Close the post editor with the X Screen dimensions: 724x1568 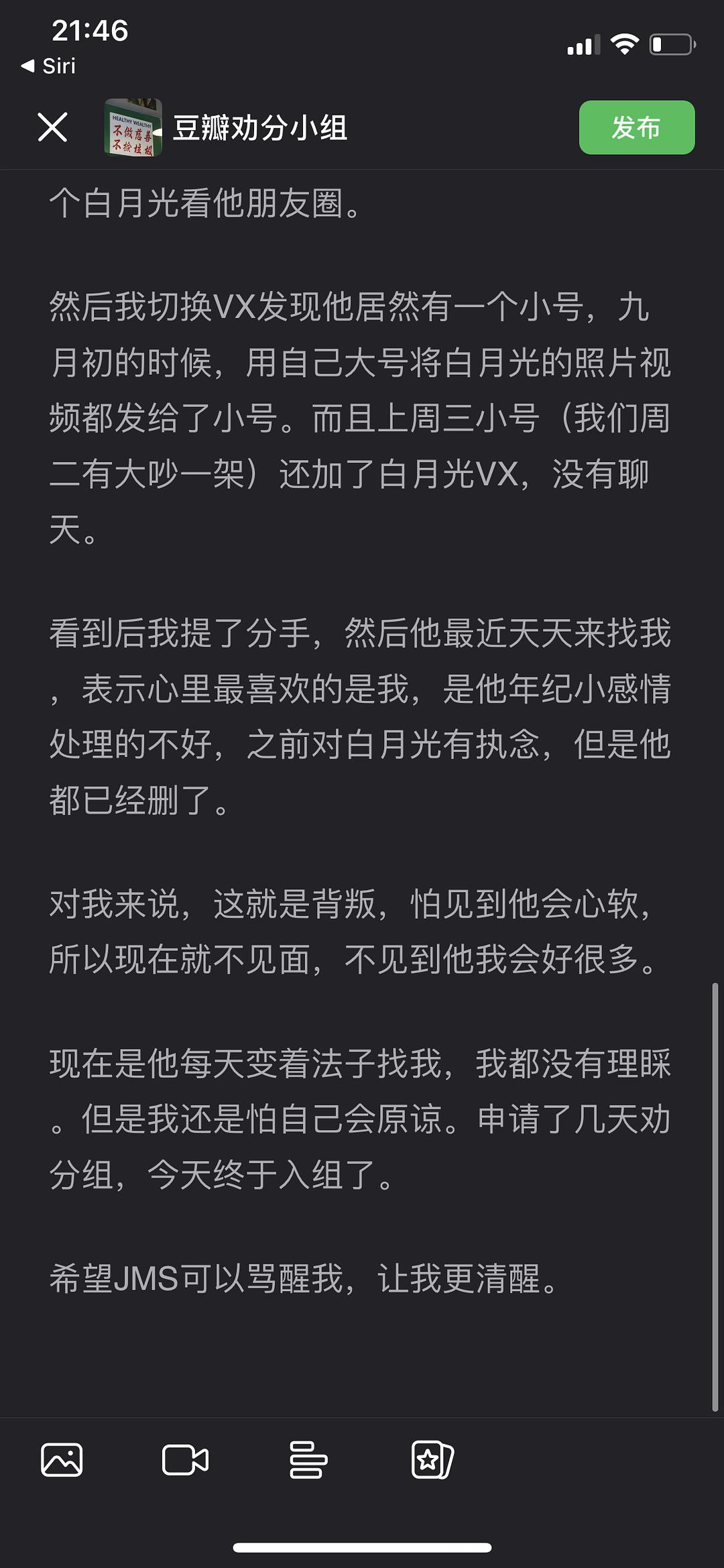point(52,127)
